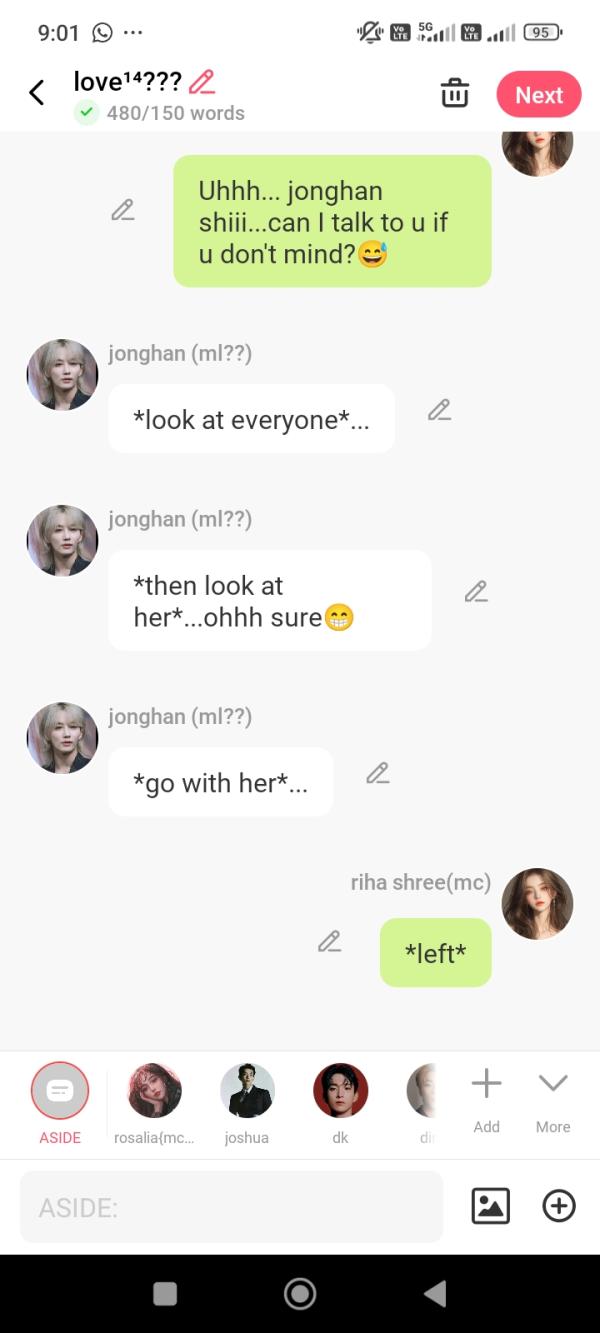
Task: Tap the trash delete icon
Action: pyautogui.click(x=455, y=94)
